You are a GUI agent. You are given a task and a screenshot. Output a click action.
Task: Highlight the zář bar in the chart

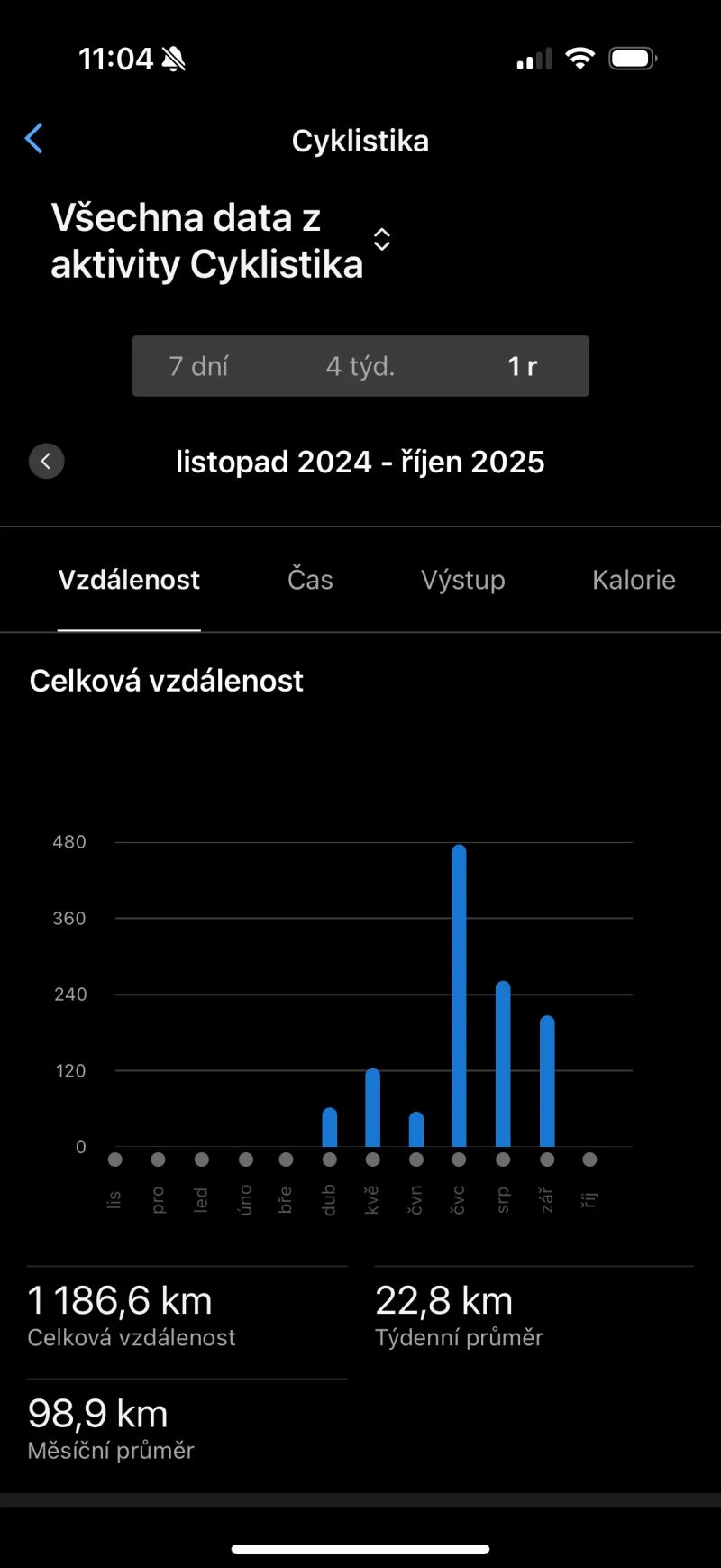(x=547, y=1082)
